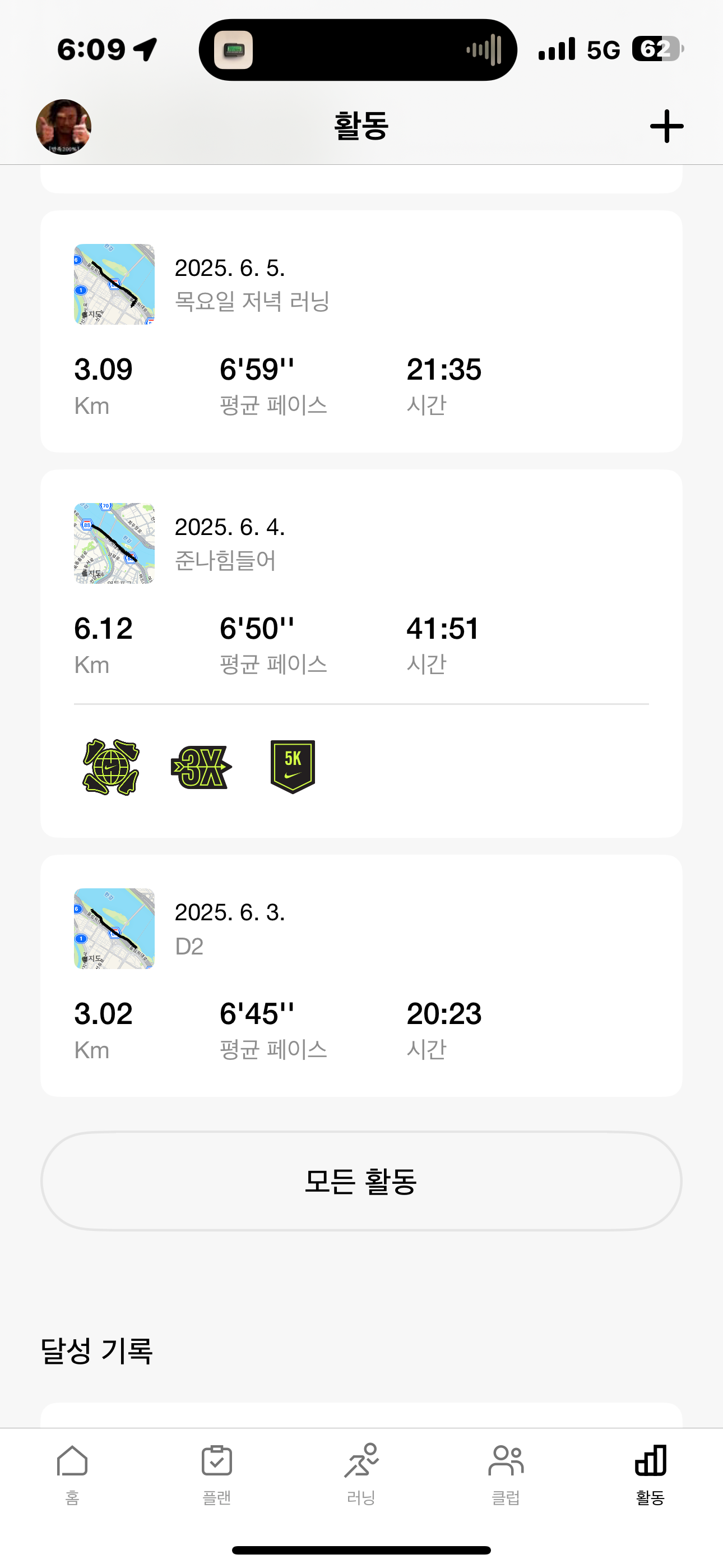Image resolution: width=723 pixels, height=1568 pixels.
Task: View the globe achievement badge
Action: coord(111,767)
